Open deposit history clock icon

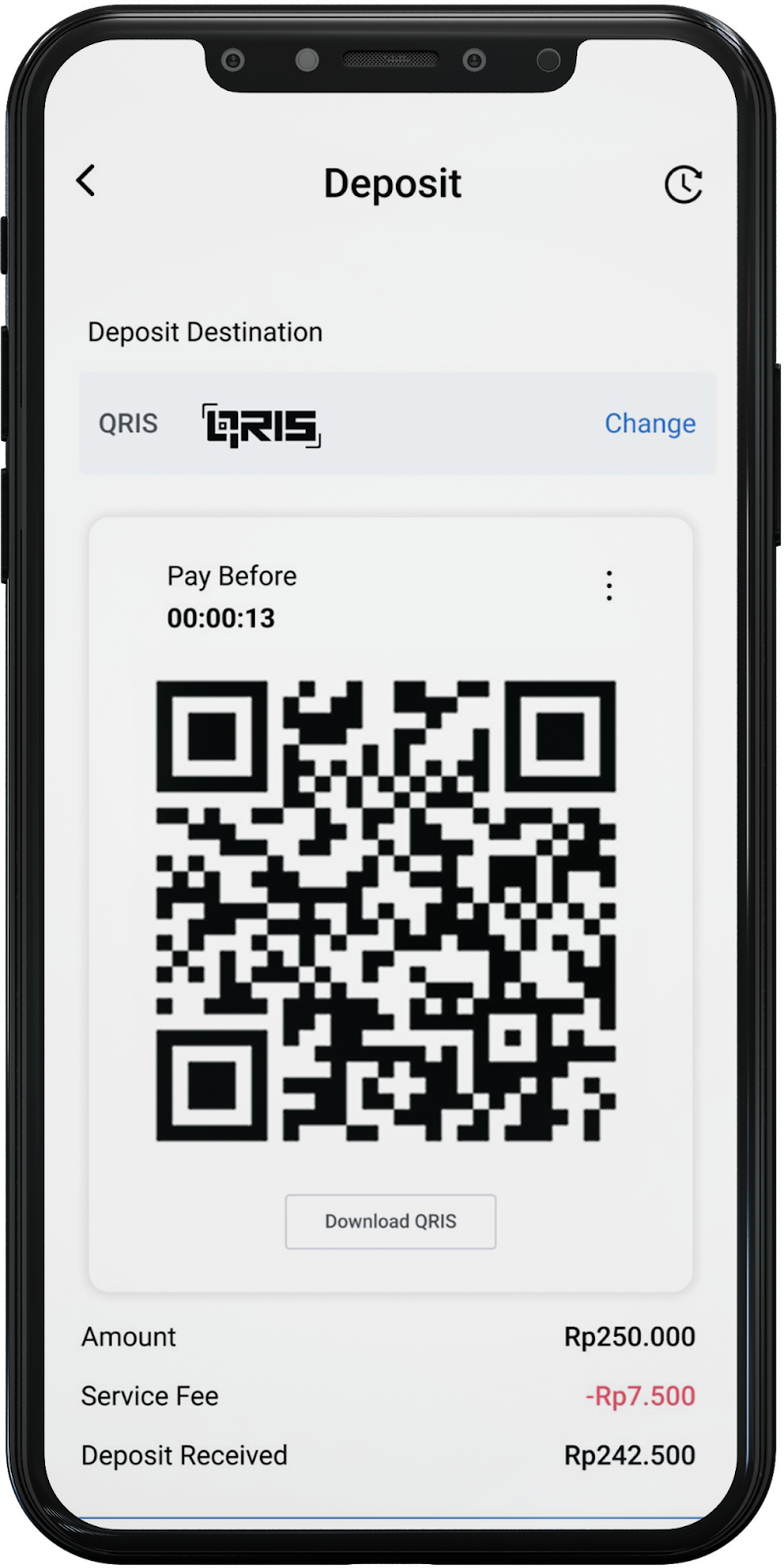click(683, 184)
